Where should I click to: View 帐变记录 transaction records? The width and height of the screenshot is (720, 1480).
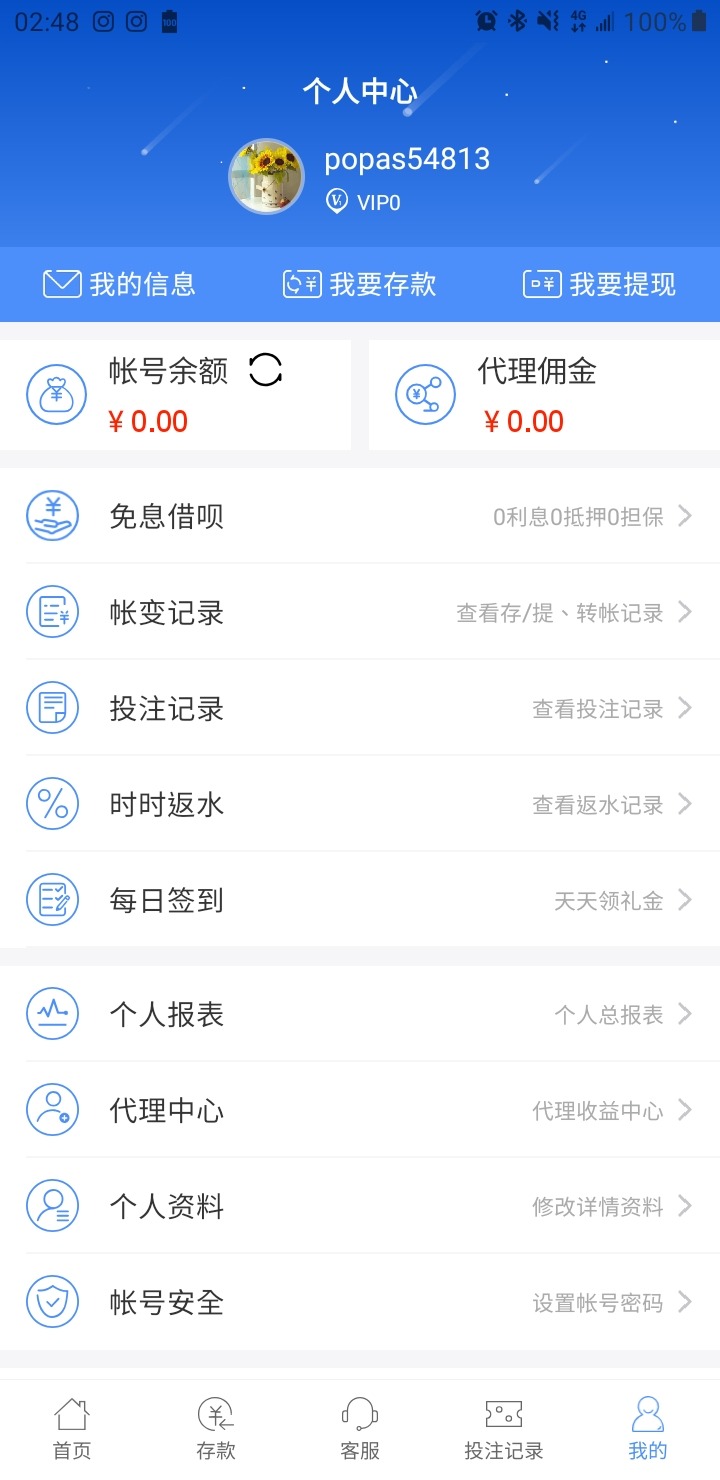pyautogui.click(x=360, y=612)
